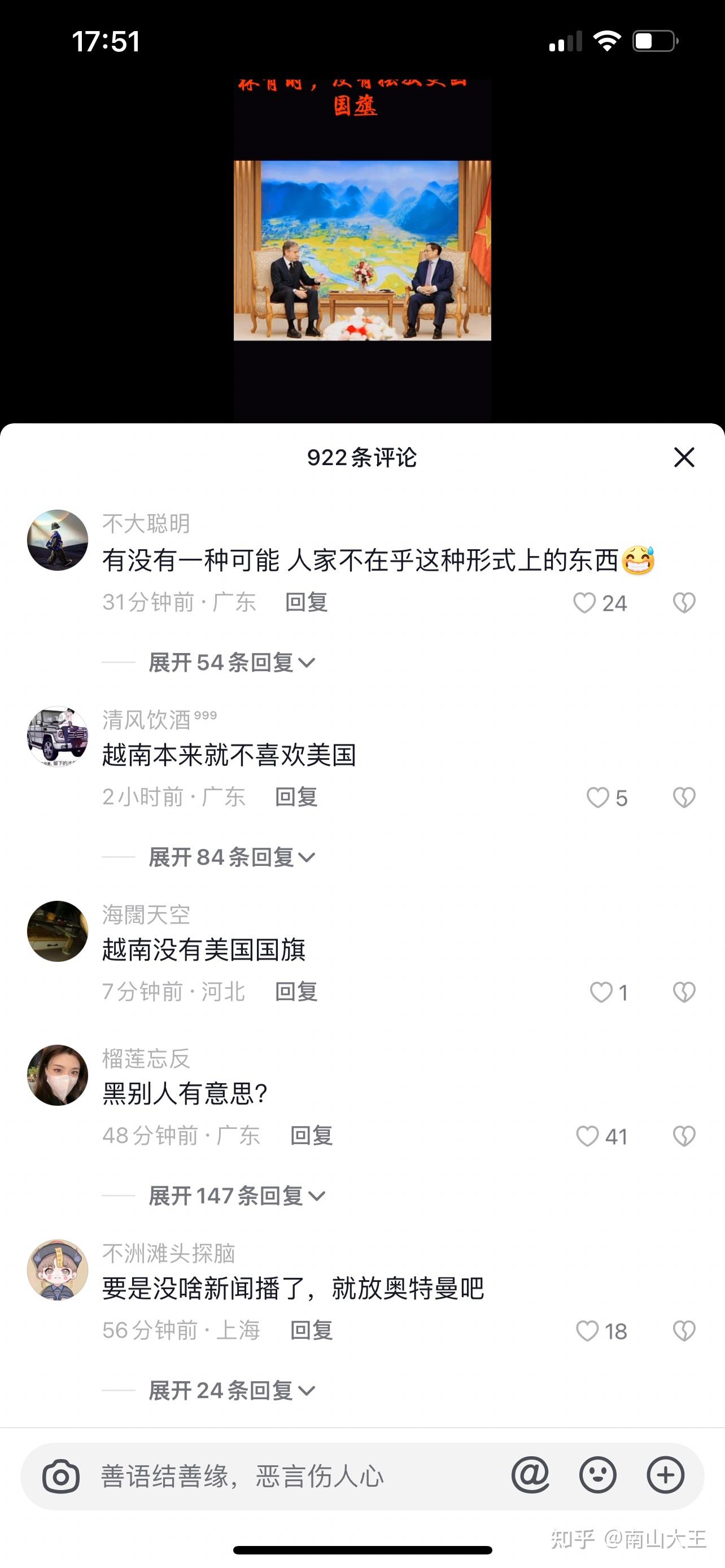Expand 24 replies under 不洲滩头探脑's comment
This screenshot has width=725, height=1568.
point(232,1390)
